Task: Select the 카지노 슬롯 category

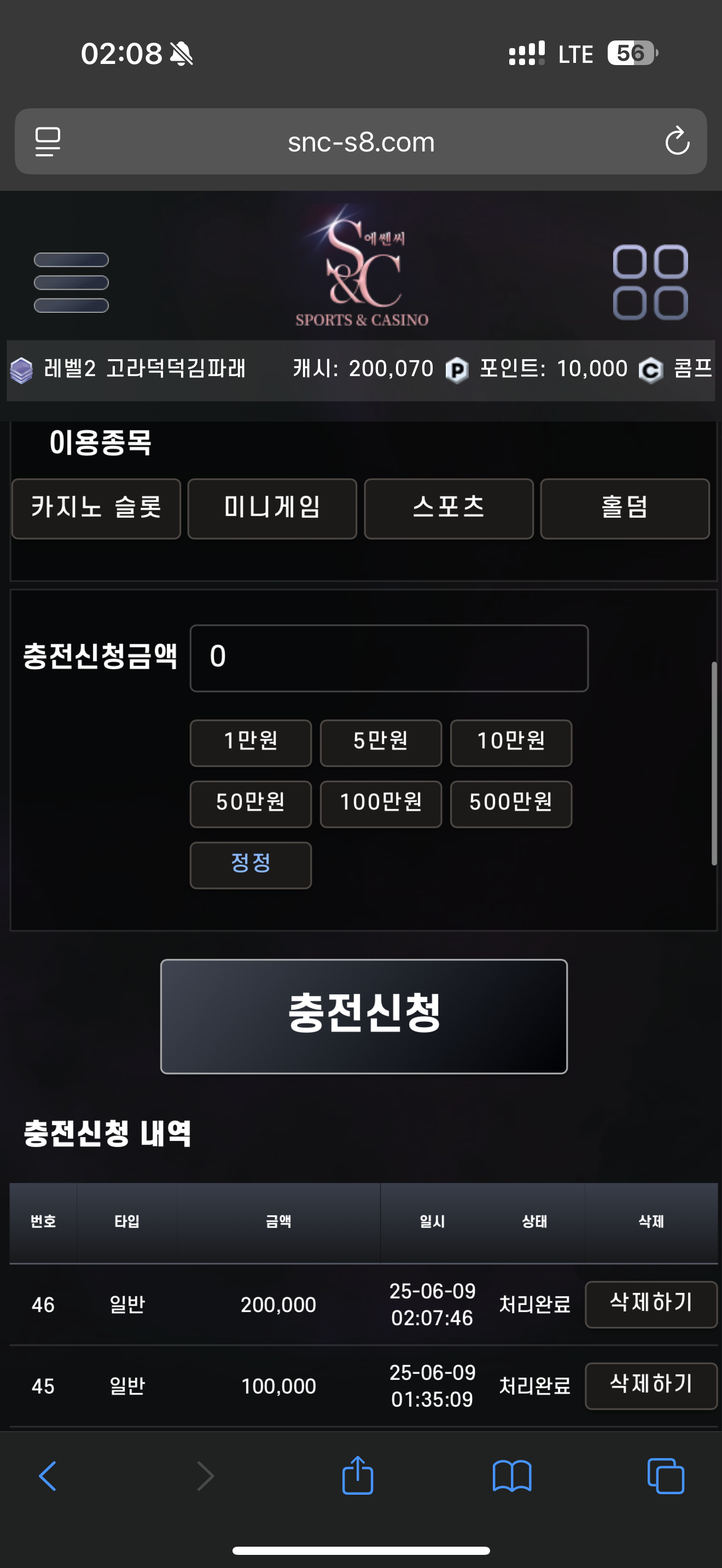Action: [x=96, y=508]
